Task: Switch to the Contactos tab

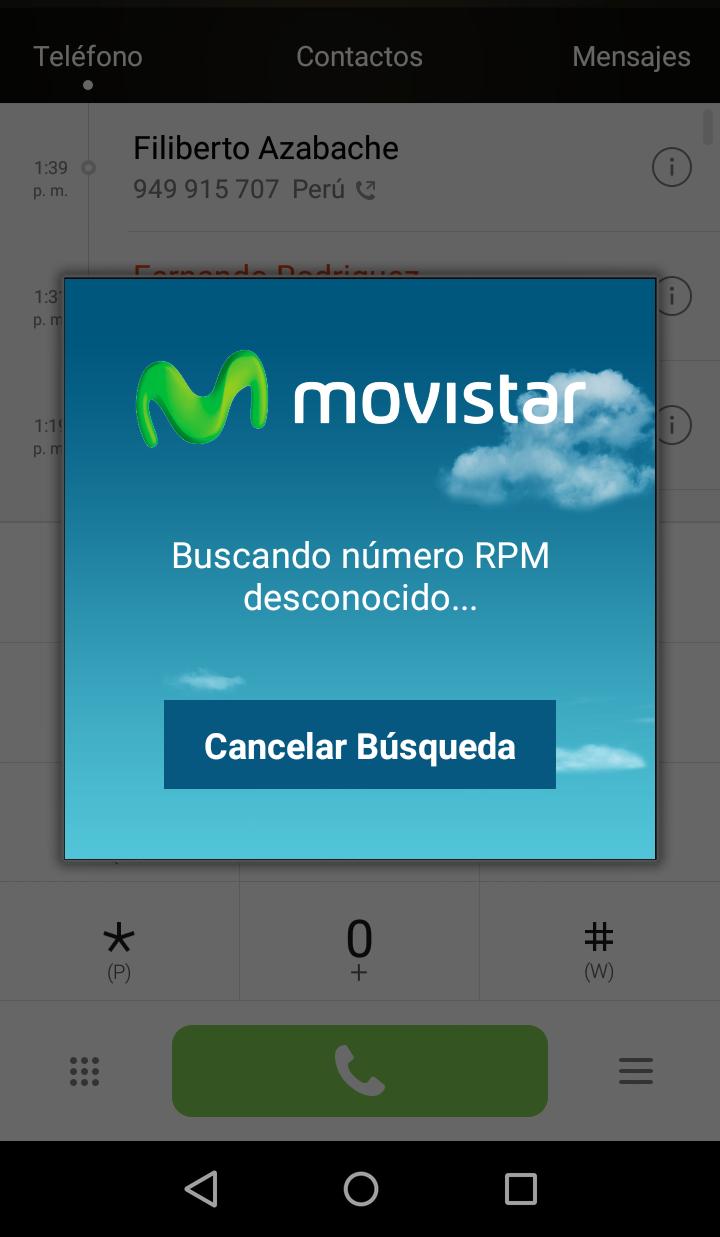Action: point(359,57)
